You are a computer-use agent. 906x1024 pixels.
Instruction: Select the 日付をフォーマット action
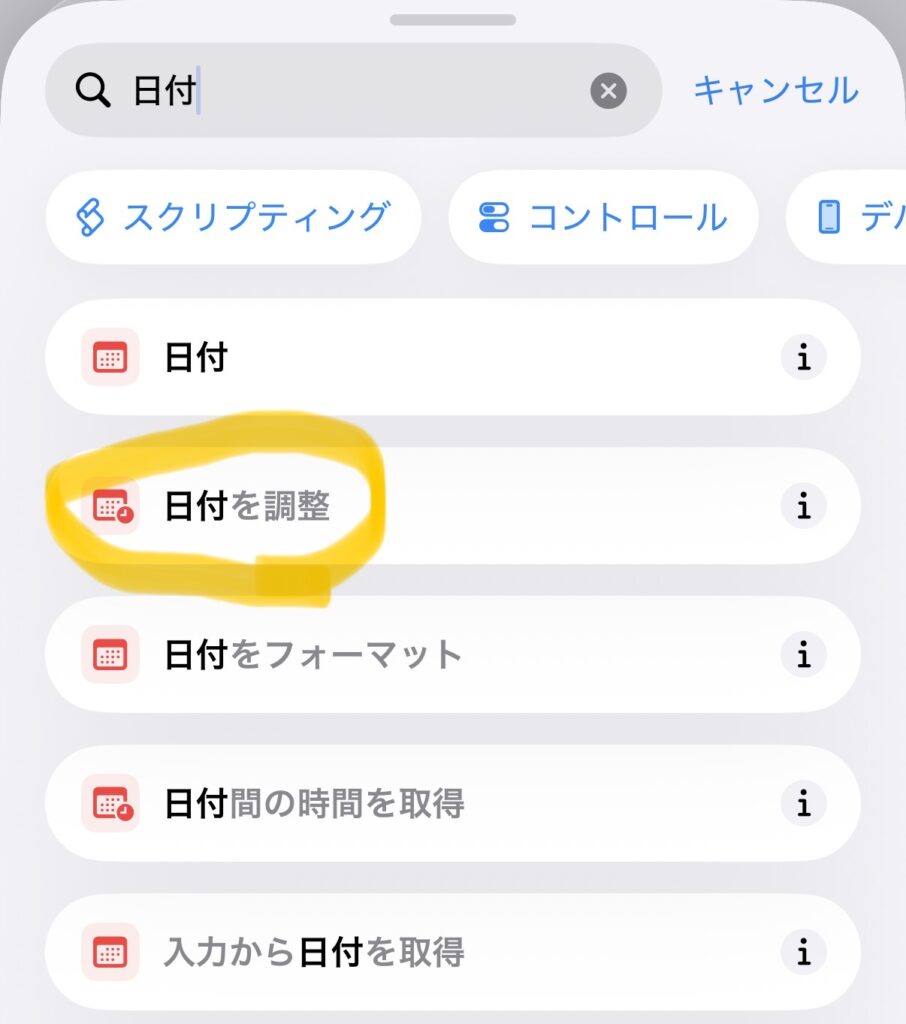tap(400, 655)
